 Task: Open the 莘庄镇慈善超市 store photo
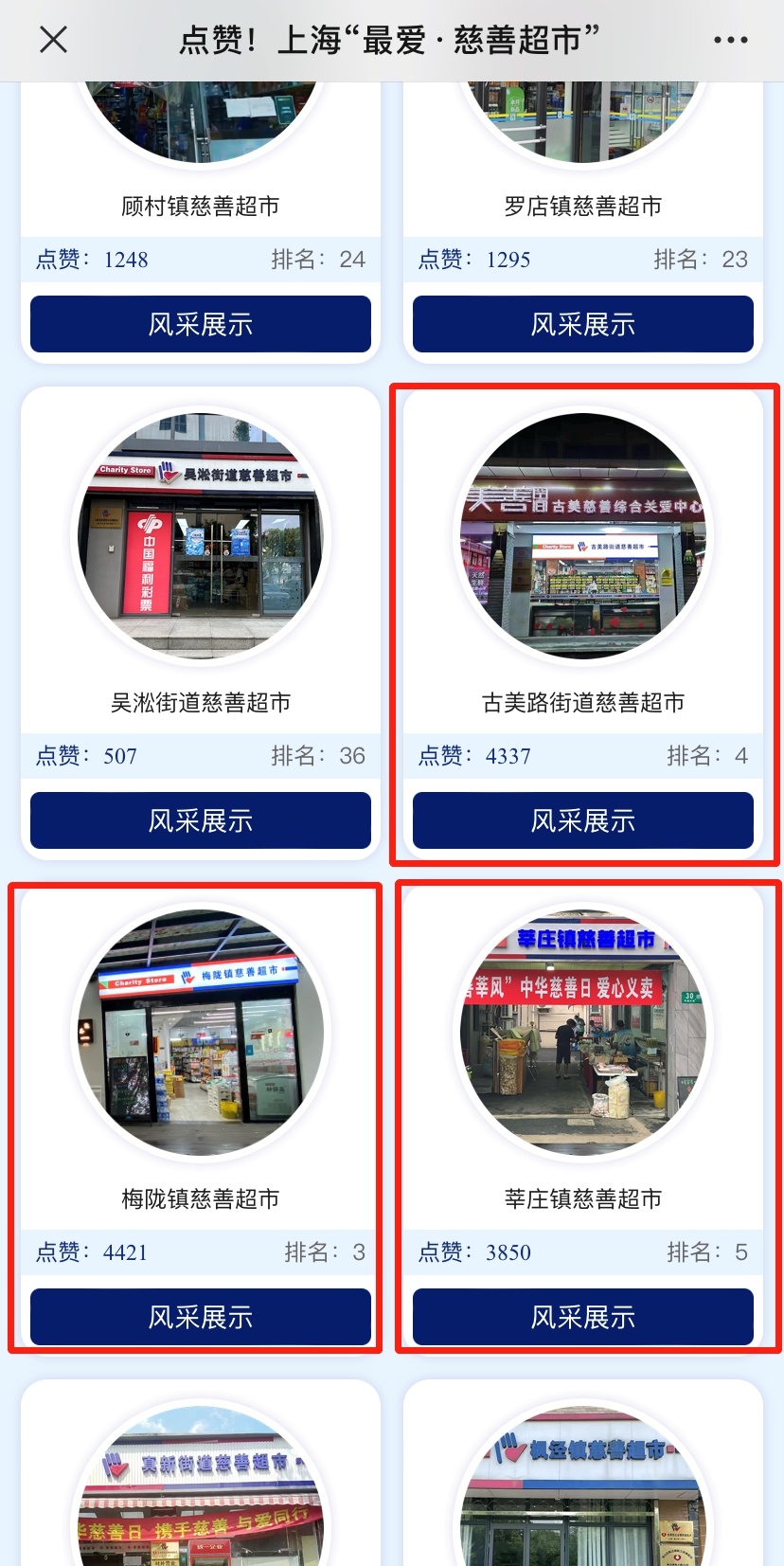point(583,1033)
